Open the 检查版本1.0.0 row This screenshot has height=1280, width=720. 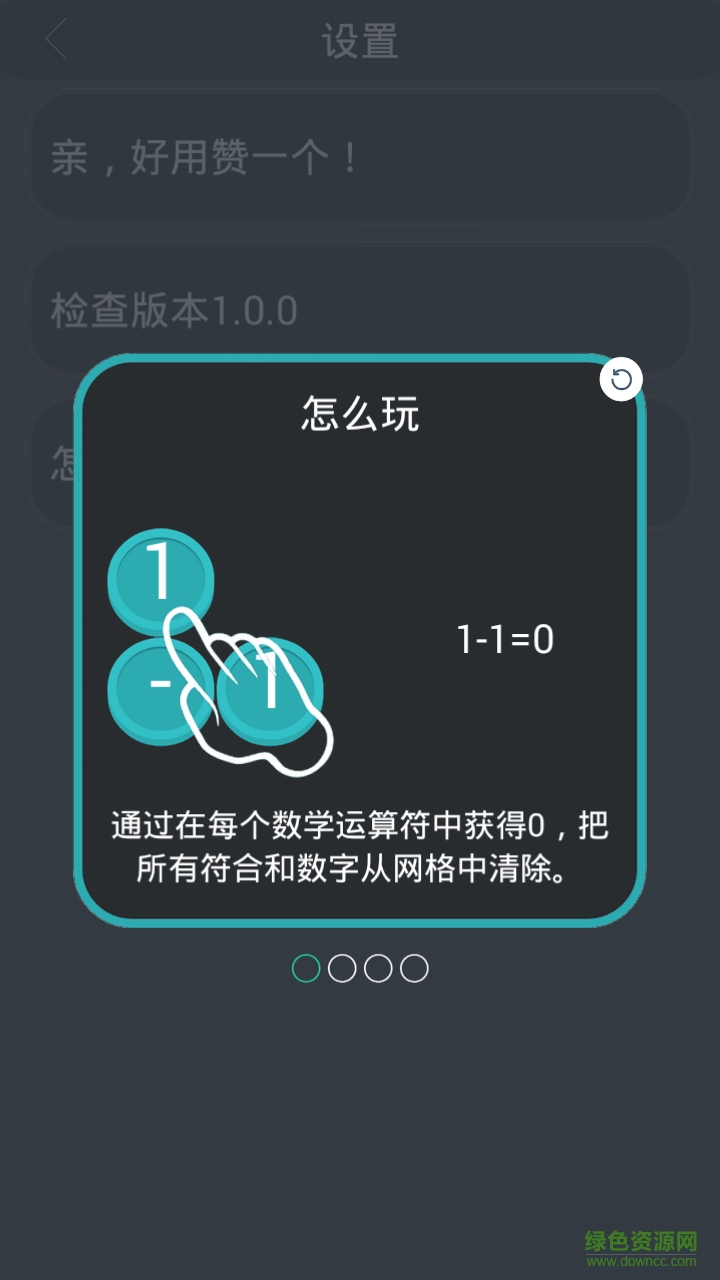pos(360,311)
